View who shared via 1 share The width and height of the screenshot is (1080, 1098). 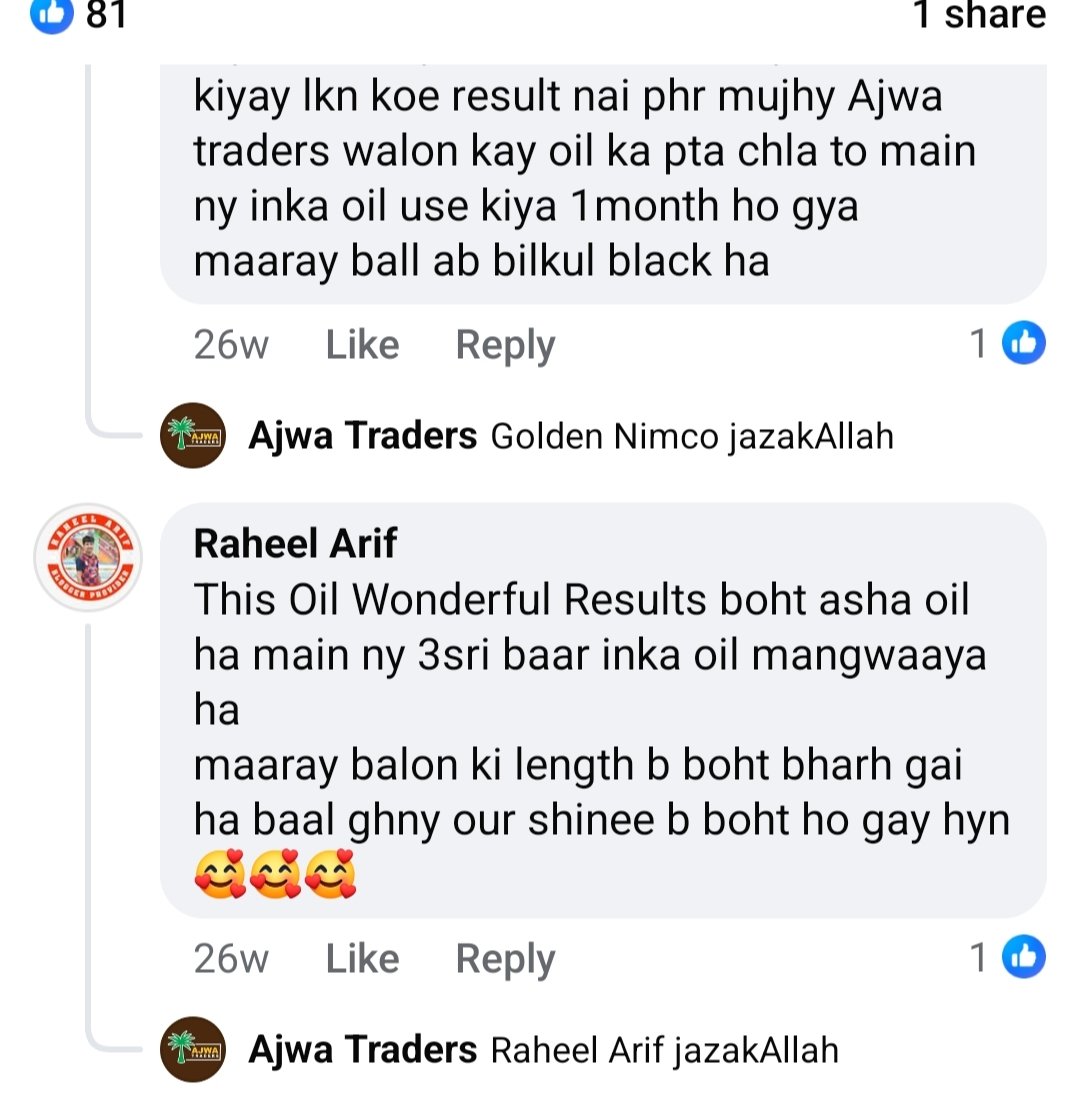[x=978, y=15]
